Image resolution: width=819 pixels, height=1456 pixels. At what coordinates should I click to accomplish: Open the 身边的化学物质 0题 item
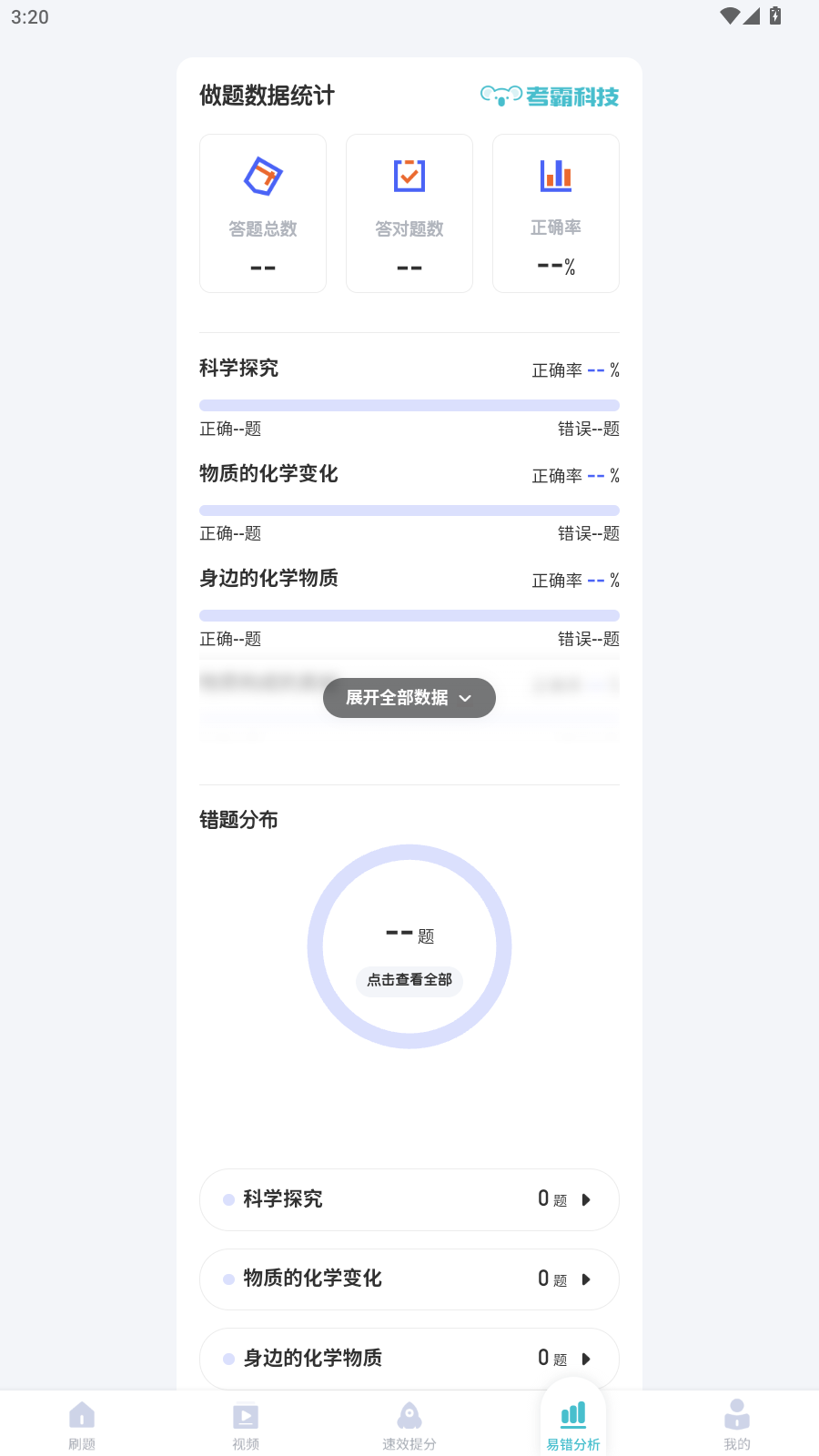(x=409, y=1358)
